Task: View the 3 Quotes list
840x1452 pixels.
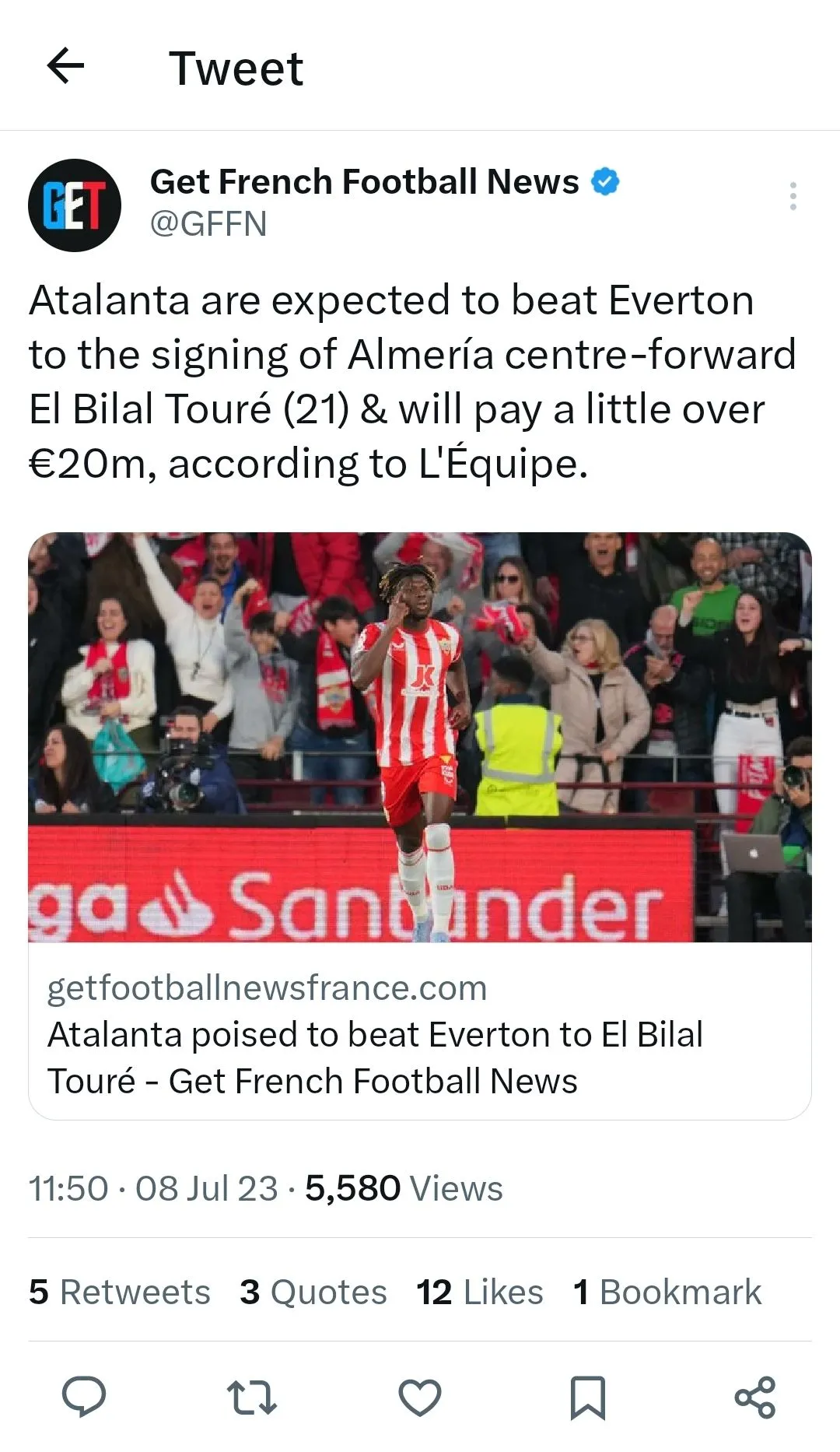Action: [313, 1292]
